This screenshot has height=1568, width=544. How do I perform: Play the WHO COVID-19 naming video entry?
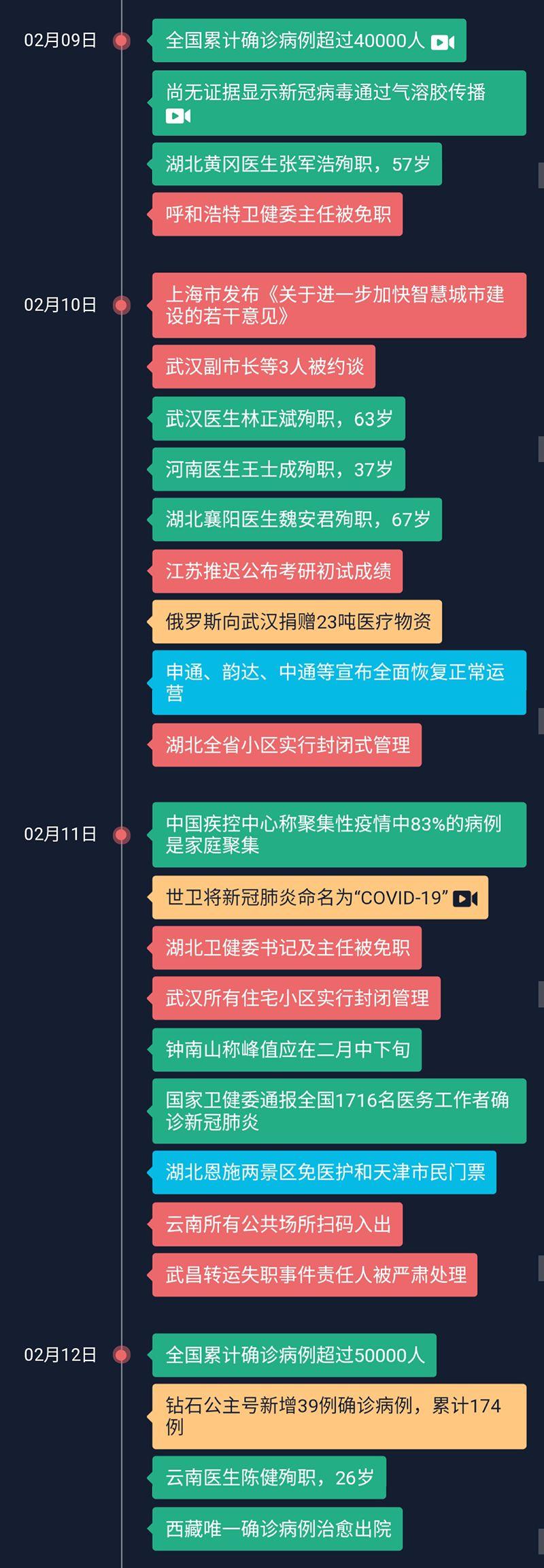pyautogui.click(x=465, y=898)
